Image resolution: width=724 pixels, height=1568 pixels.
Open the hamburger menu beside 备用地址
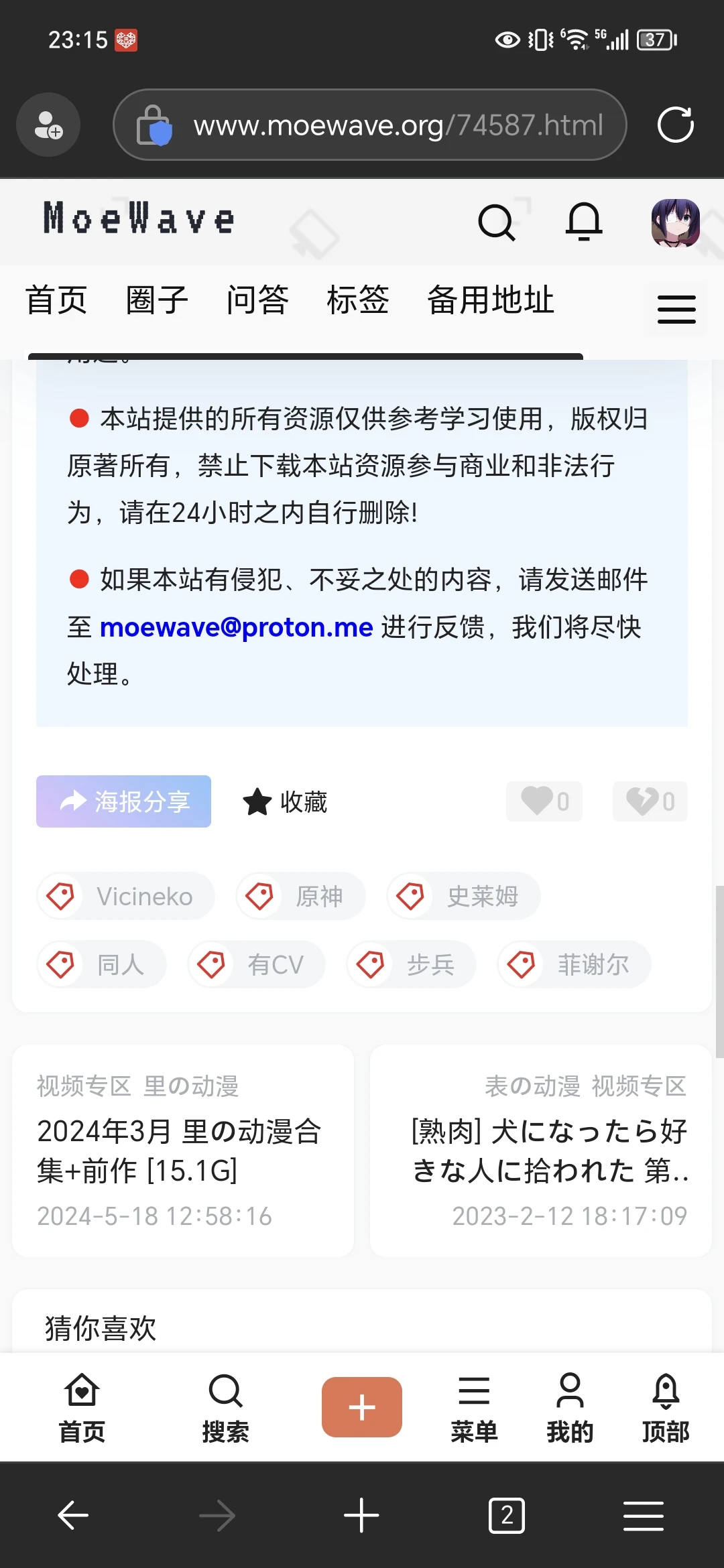pyautogui.click(x=676, y=309)
